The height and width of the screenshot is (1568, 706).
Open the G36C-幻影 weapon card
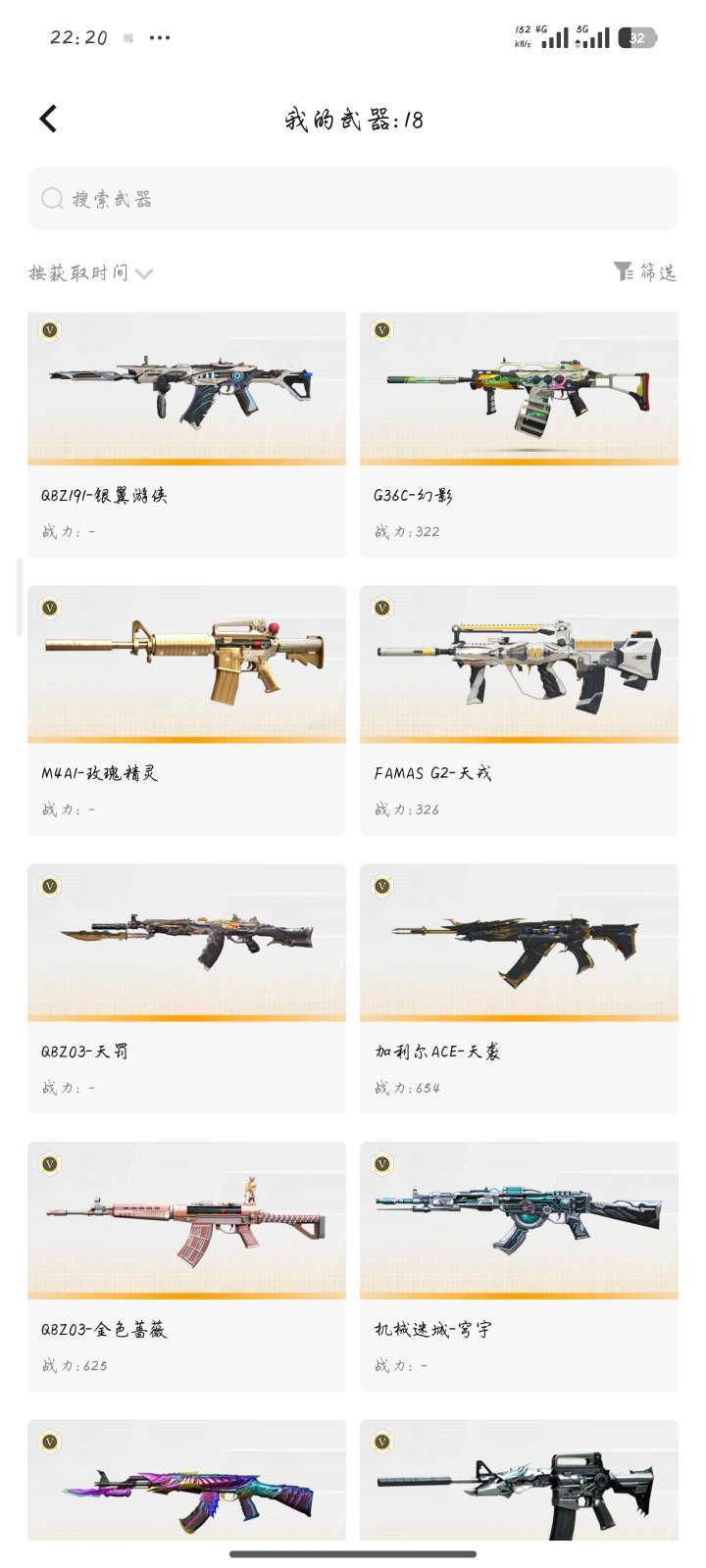coord(519,434)
